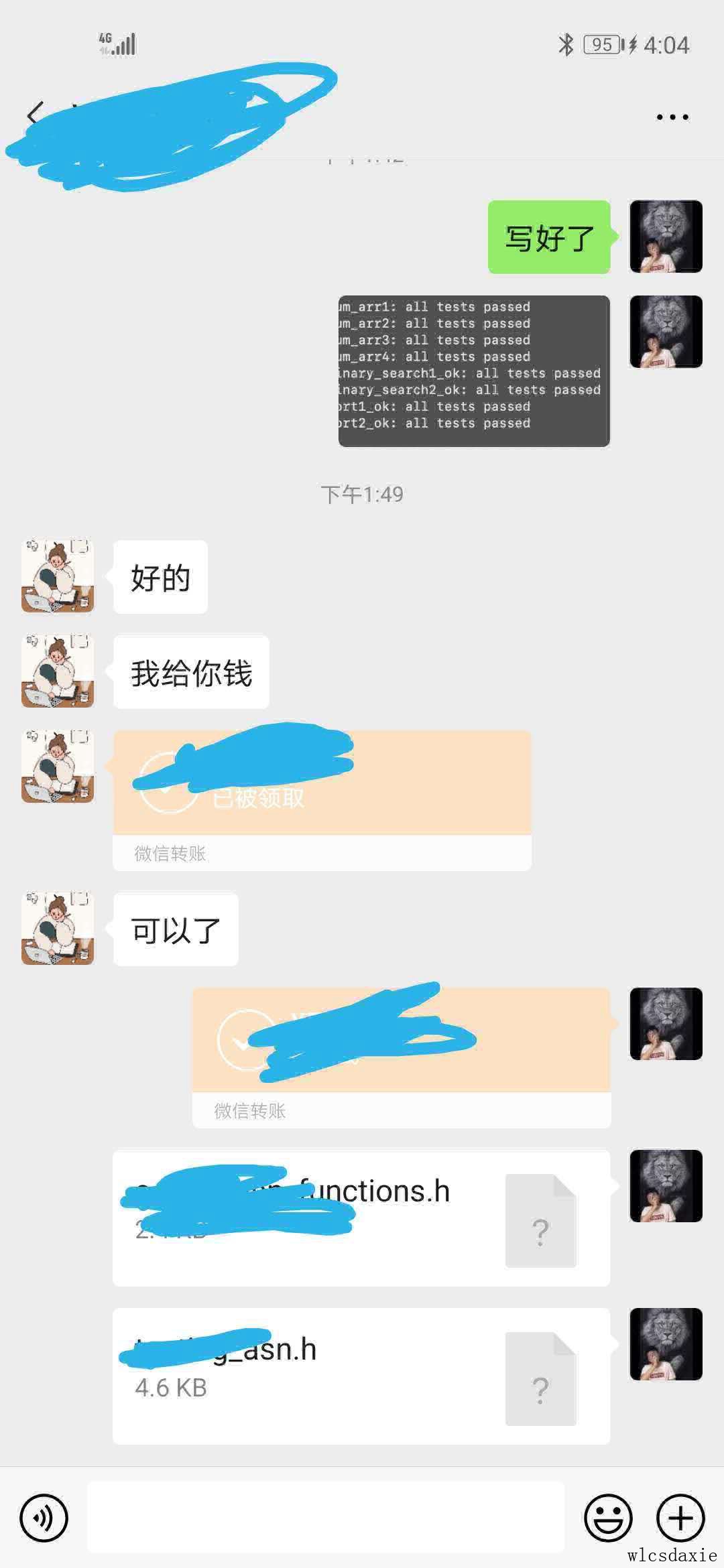Tap the document icon on _asn.h file

540,1377
